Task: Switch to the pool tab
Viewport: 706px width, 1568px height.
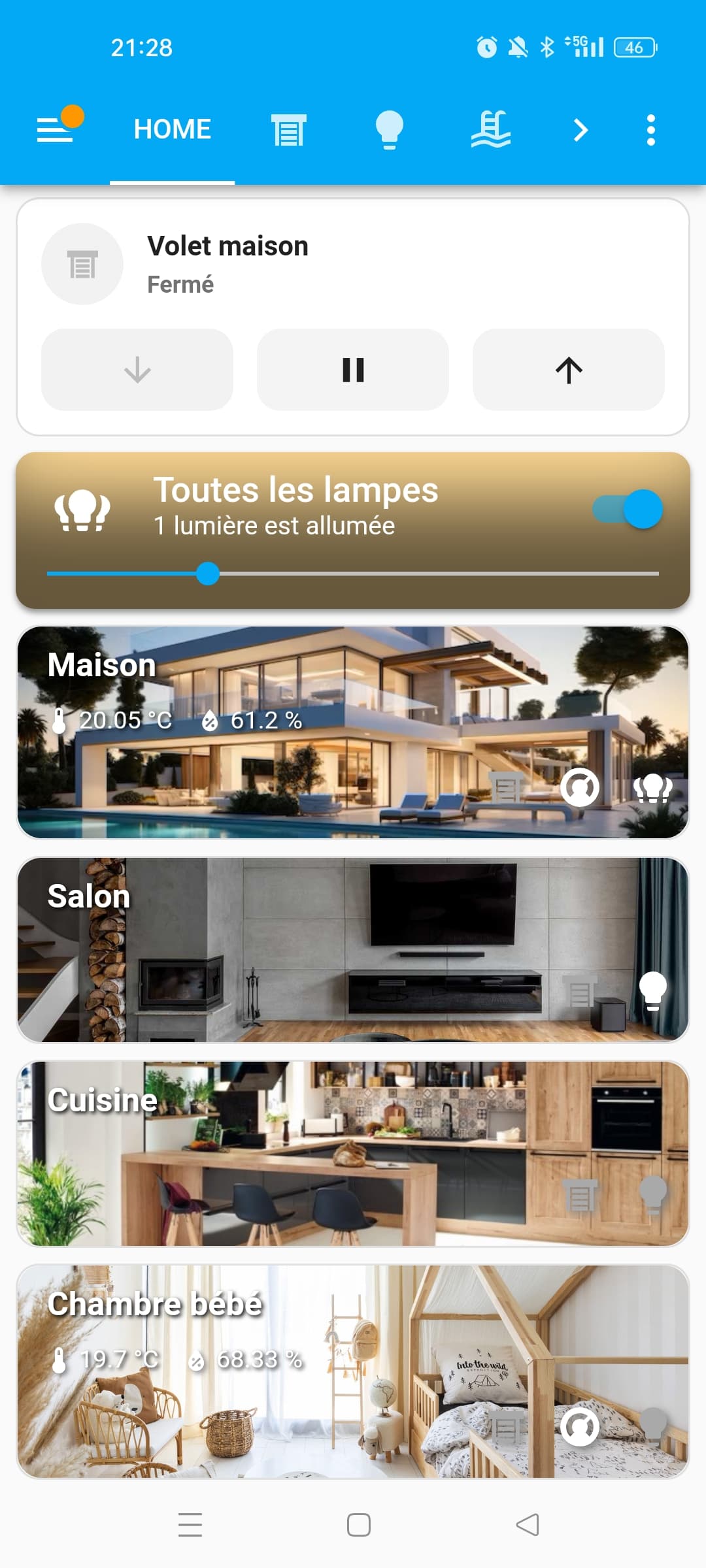Action: point(490,129)
